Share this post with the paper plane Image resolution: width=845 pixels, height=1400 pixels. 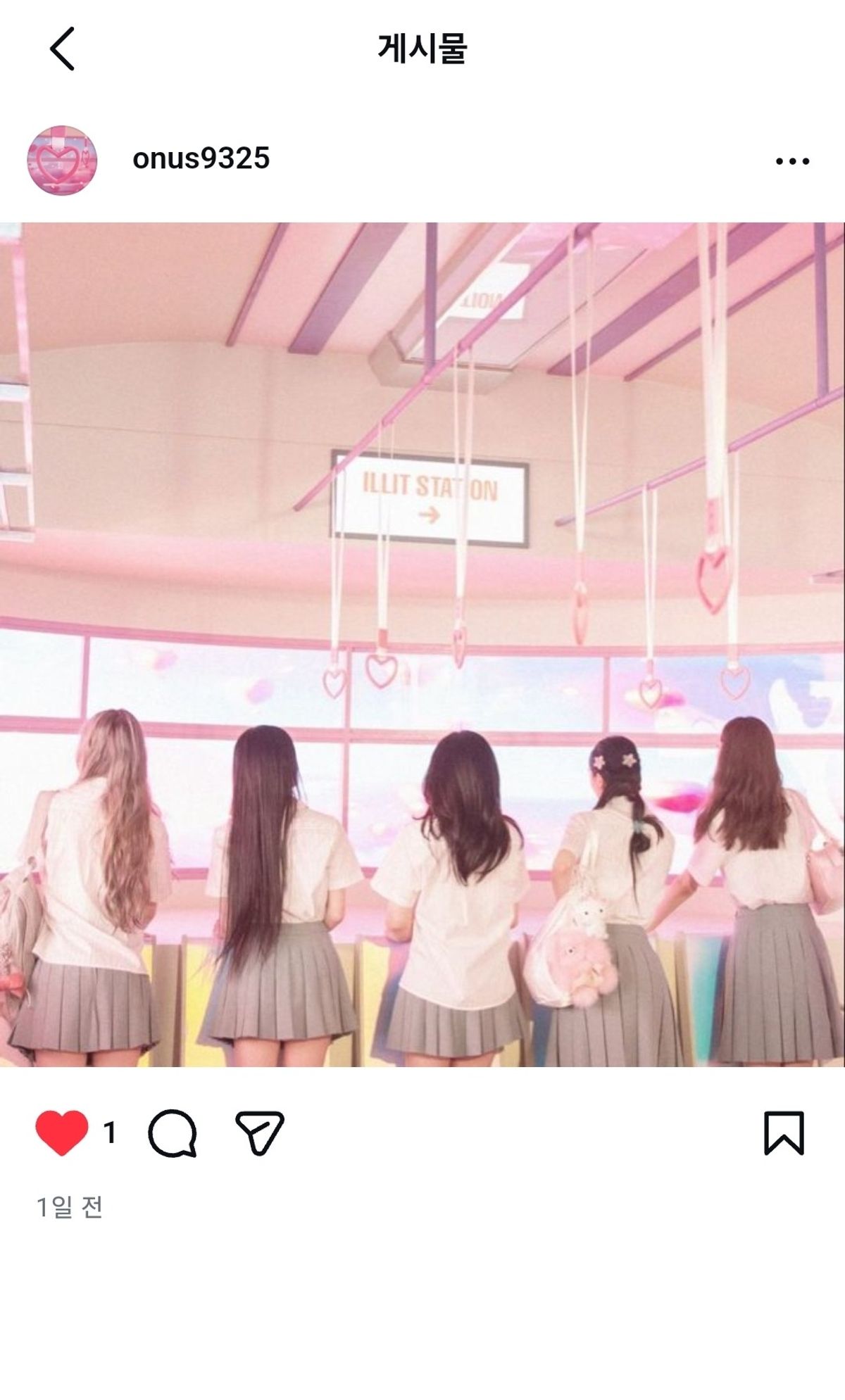click(x=259, y=1133)
